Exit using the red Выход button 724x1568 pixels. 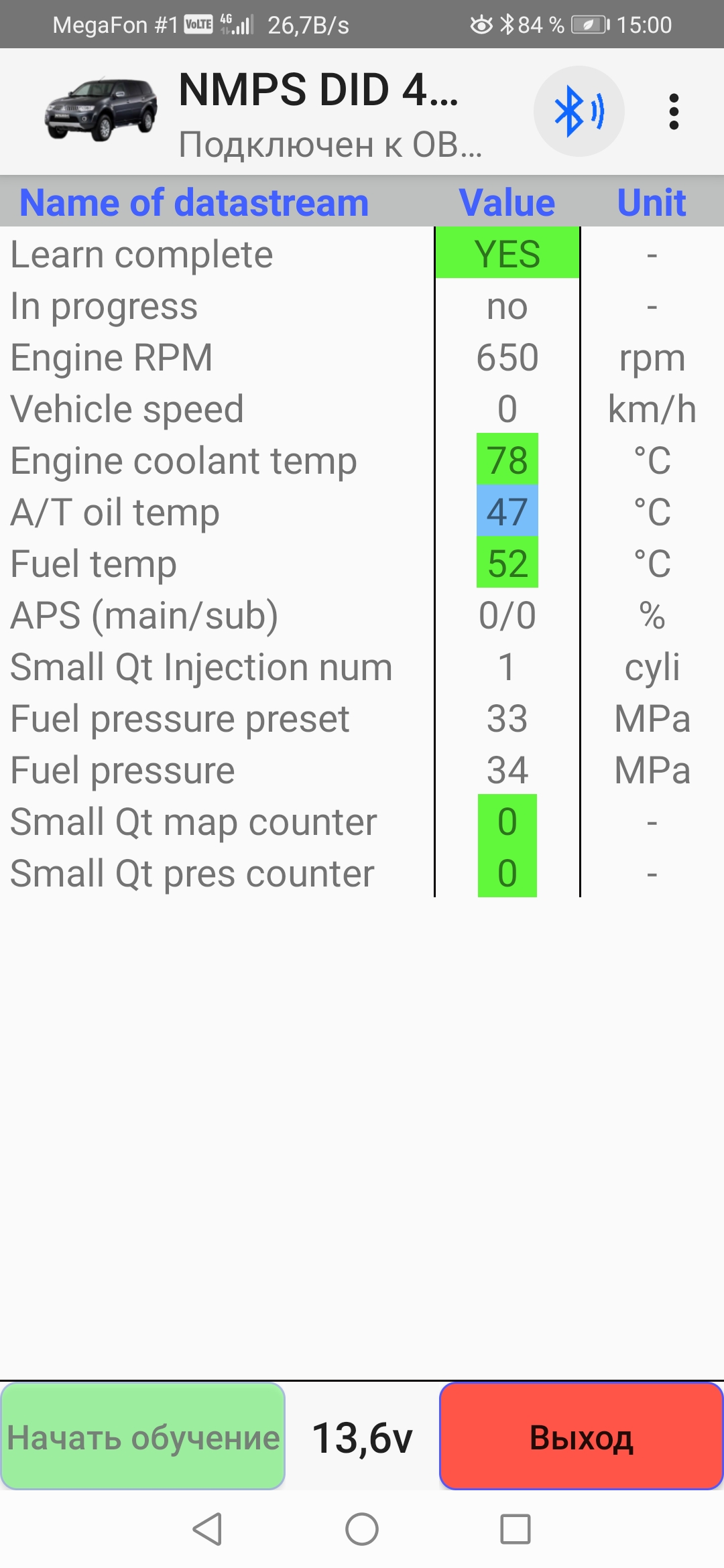(x=581, y=1437)
